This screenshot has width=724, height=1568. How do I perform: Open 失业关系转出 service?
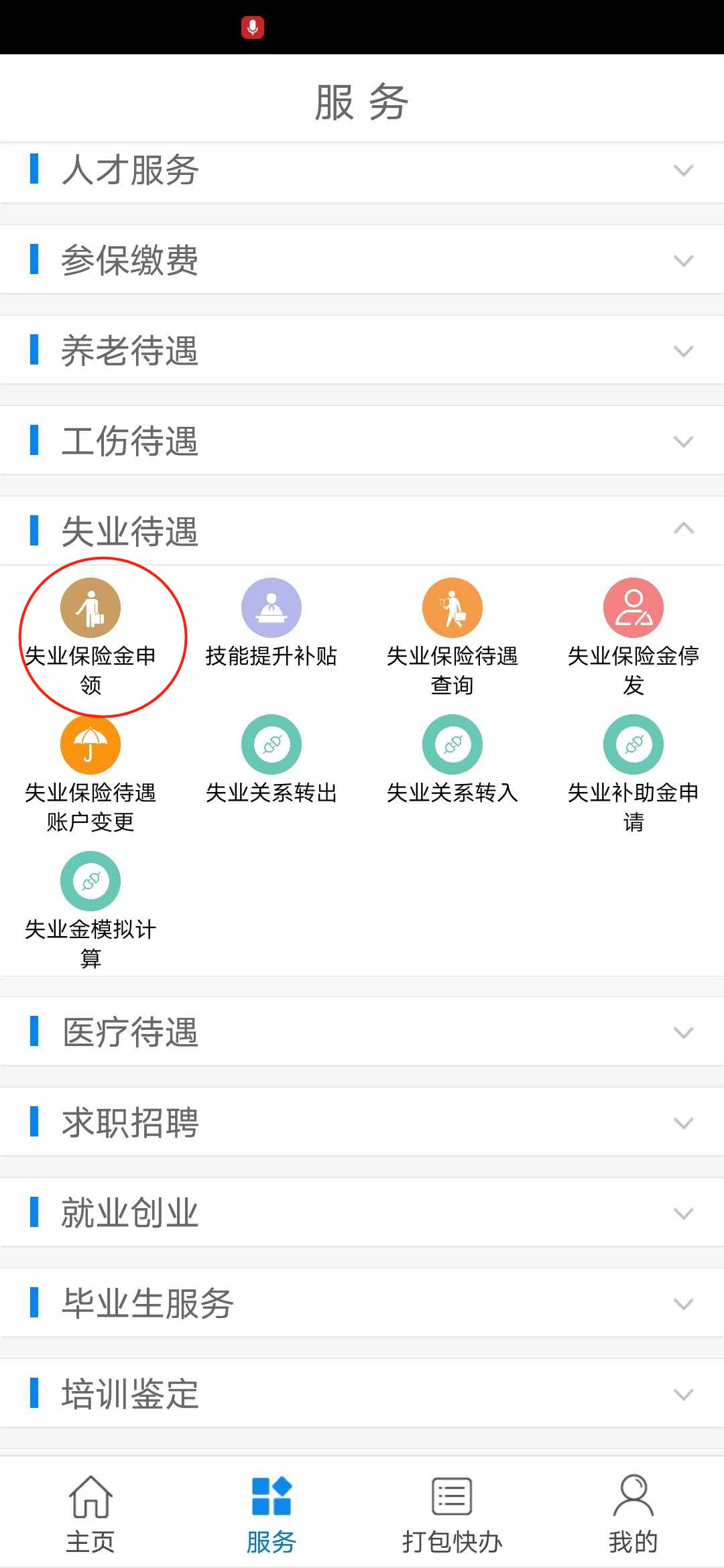(271, 761)
